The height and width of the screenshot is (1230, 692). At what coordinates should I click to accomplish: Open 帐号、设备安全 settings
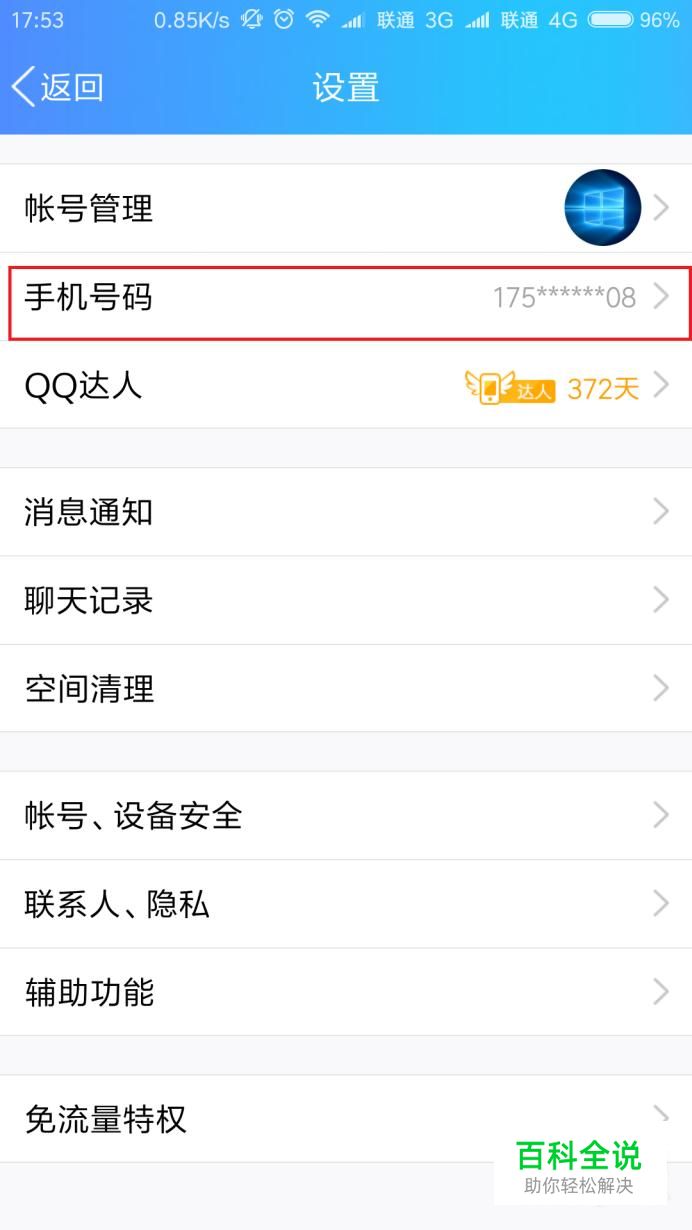point(346,815)
